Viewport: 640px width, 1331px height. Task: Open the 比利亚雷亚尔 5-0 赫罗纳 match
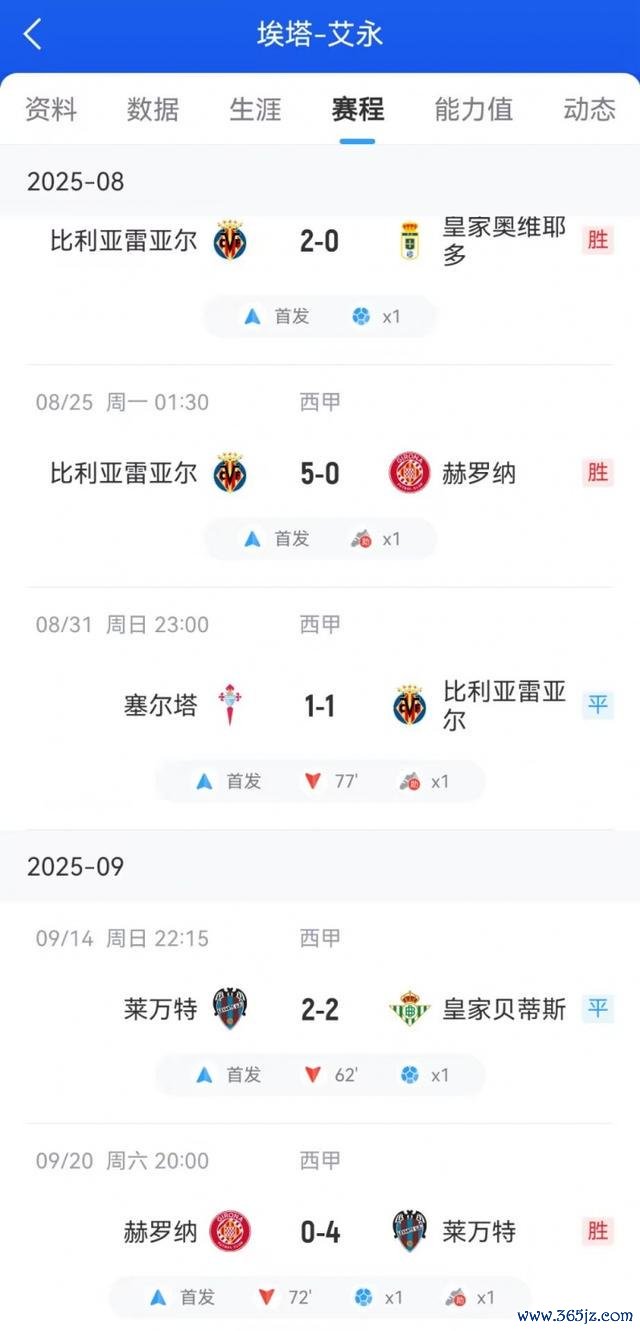[x=319, y=473]
